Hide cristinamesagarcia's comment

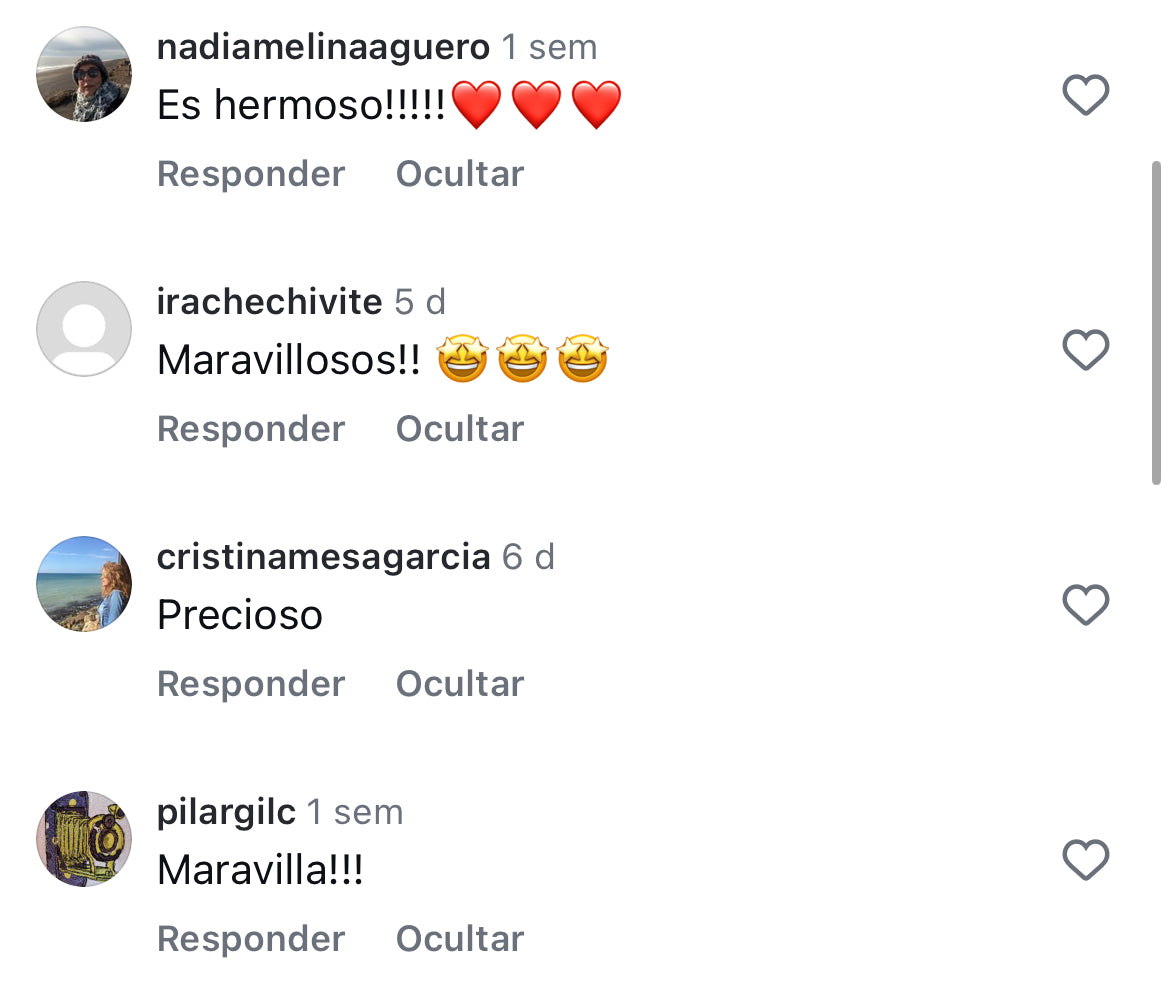[x=459, y=684]
